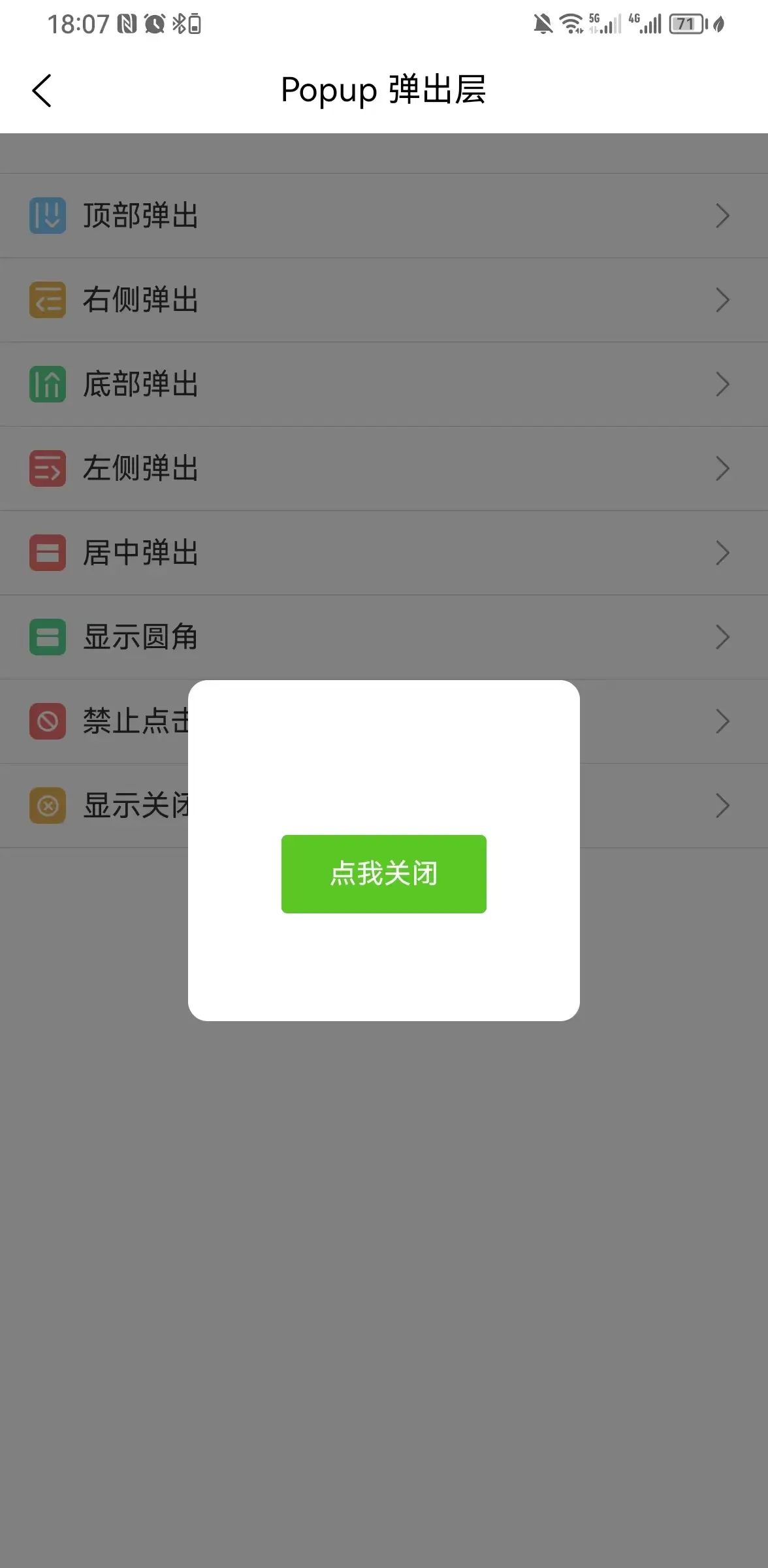Select 右侧弹出 option
Image resolution: width=768 pixels, height=1568 pixels.
point(383,300)
